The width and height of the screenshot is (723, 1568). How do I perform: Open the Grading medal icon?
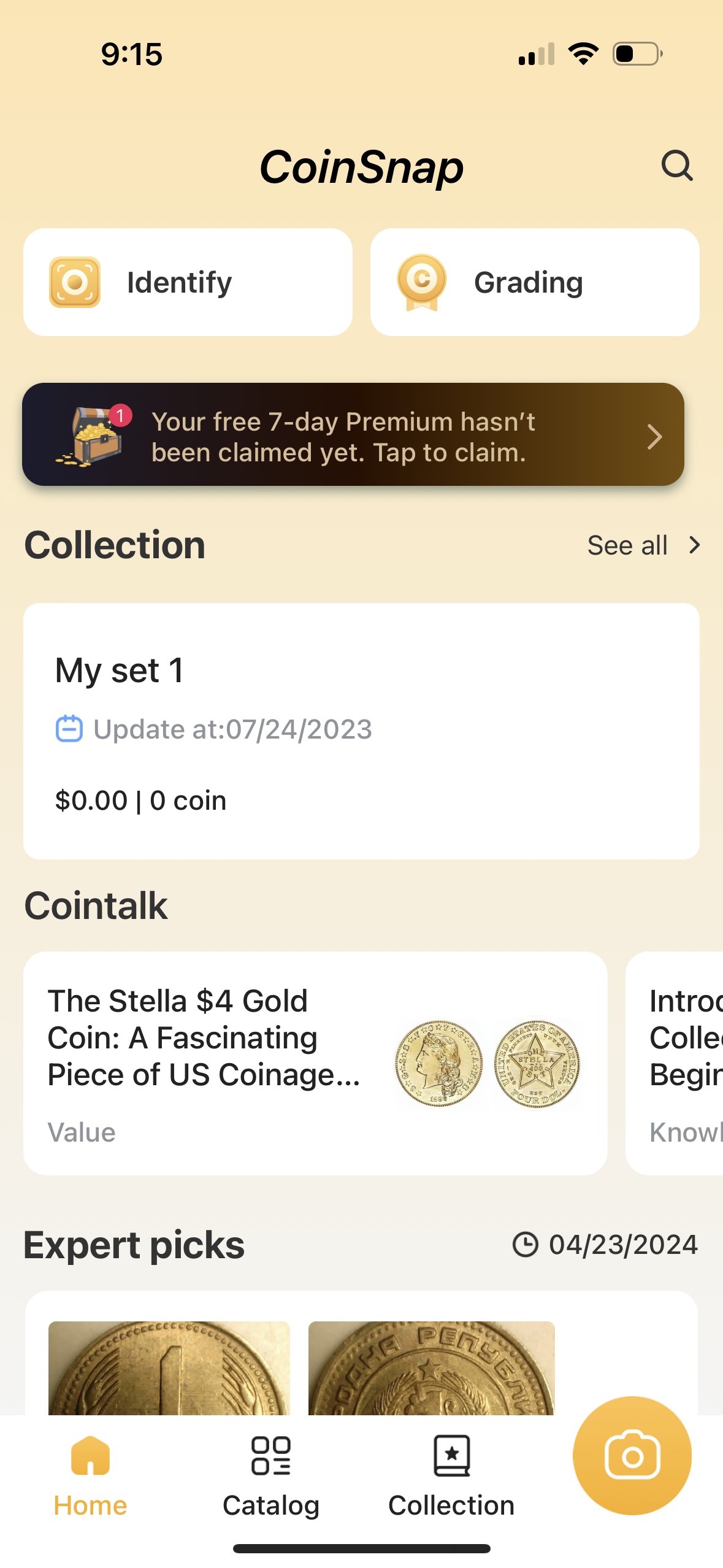[421, 282]
